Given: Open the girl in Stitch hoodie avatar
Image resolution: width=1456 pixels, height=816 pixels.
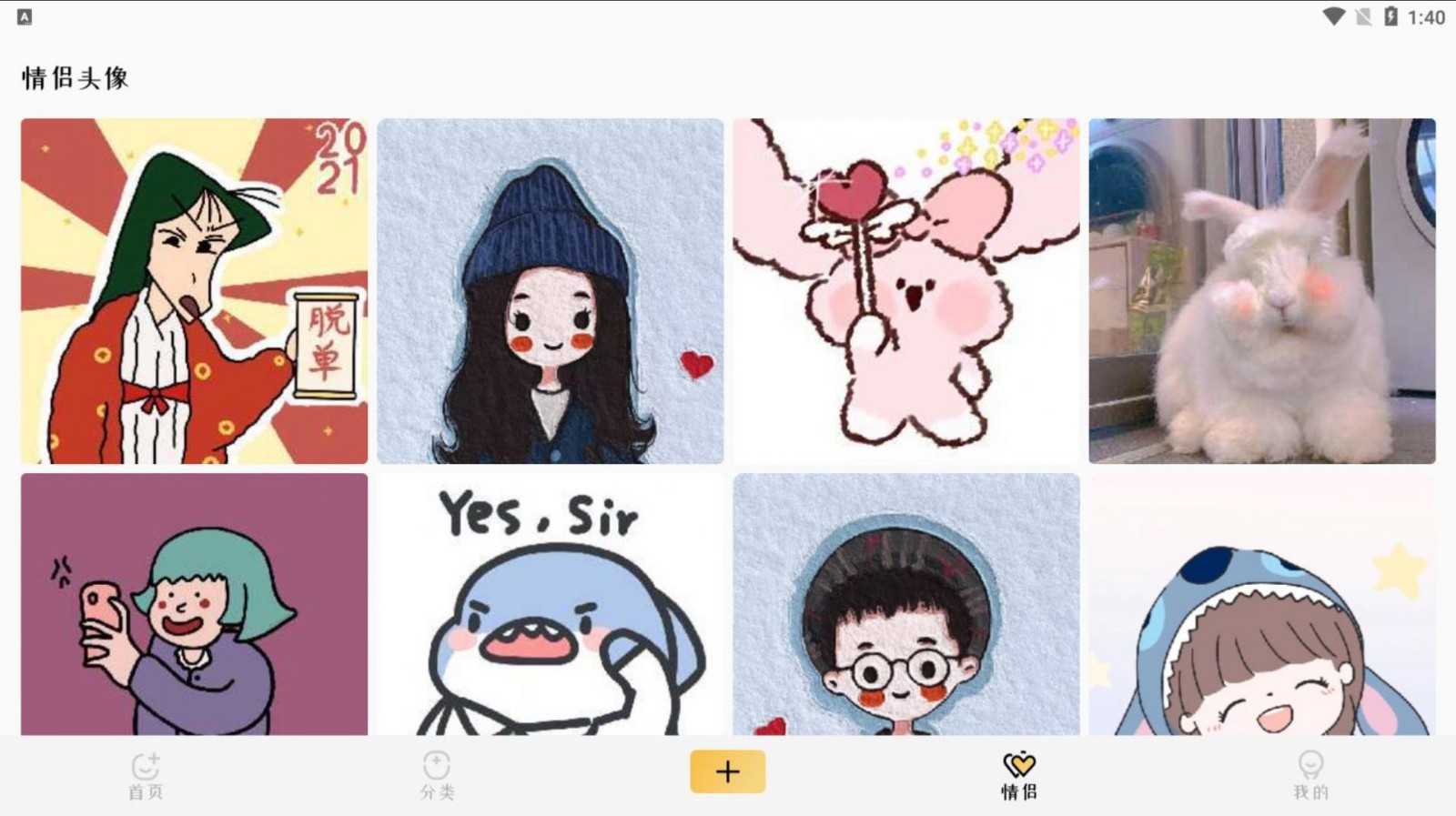Looking at the screenshot, I should 1261,604.
